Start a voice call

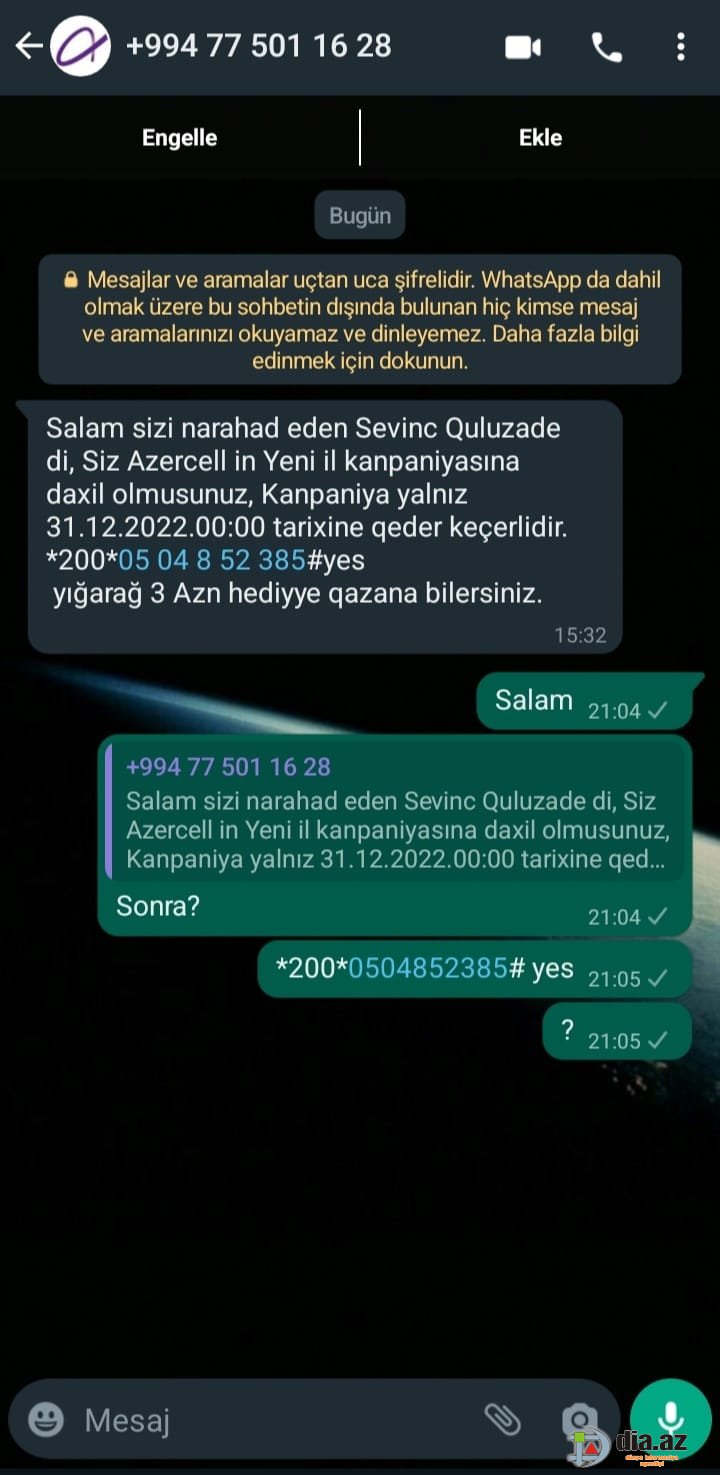coord(606,47)
